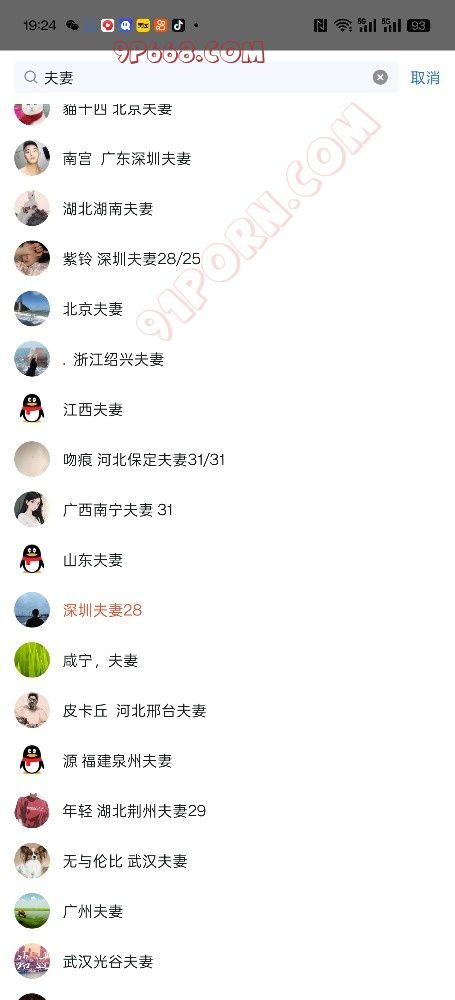Open the result 南宫 广东深圳夫妻
455x1000 pixels.
click(x=227, y=158)
